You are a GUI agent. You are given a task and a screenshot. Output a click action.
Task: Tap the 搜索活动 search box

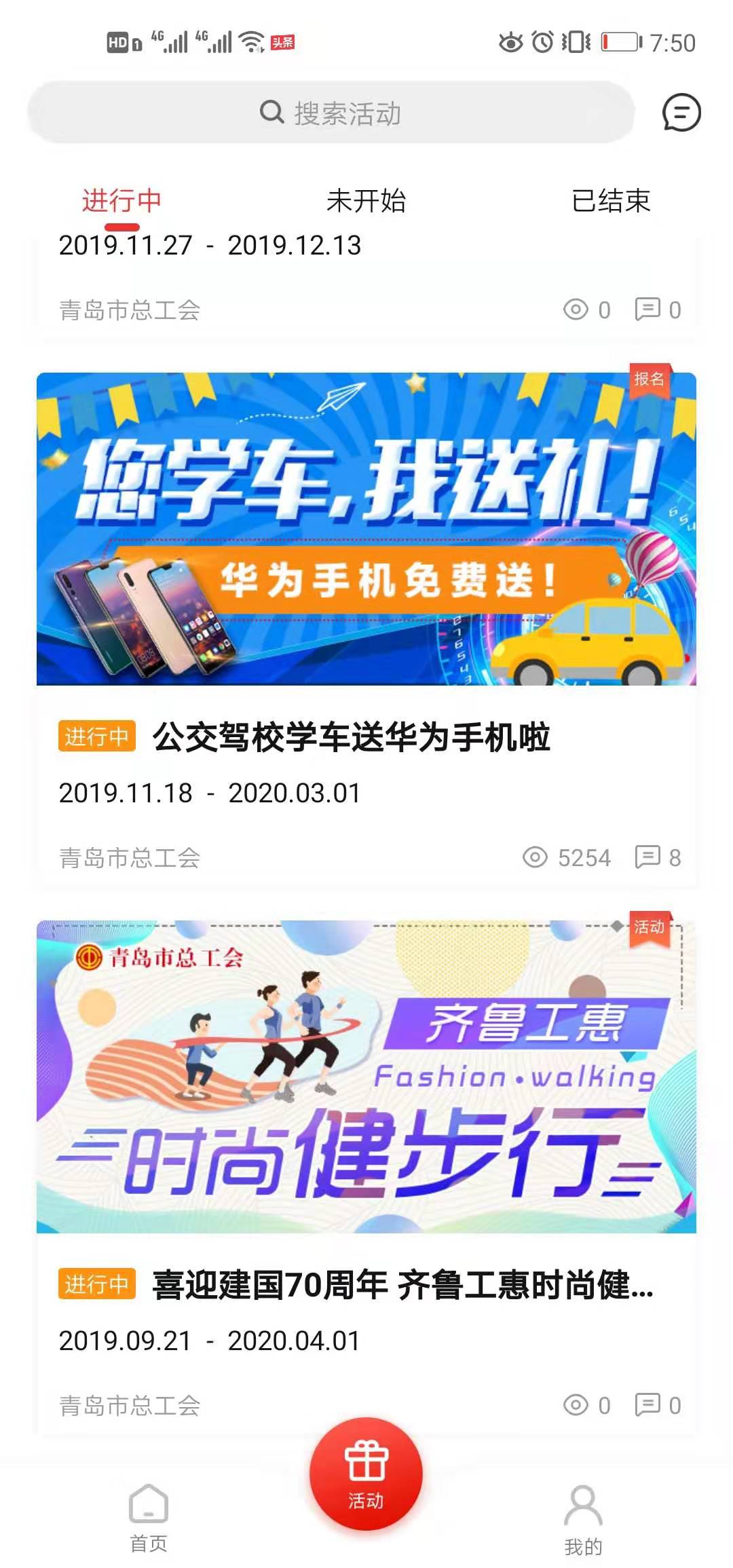(x=331, y=113)
